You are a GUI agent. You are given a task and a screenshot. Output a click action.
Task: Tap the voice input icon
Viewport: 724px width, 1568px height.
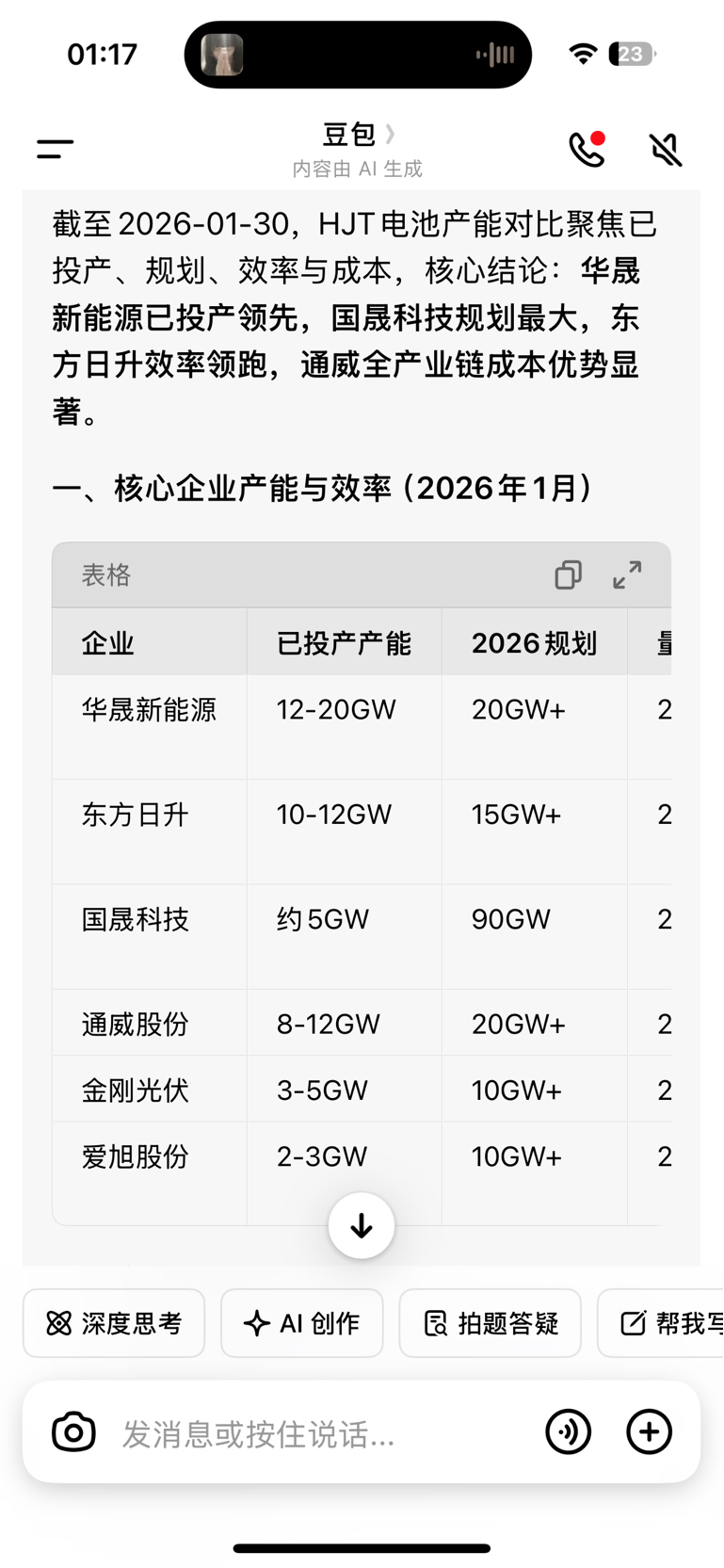[x=569, y=1432]
